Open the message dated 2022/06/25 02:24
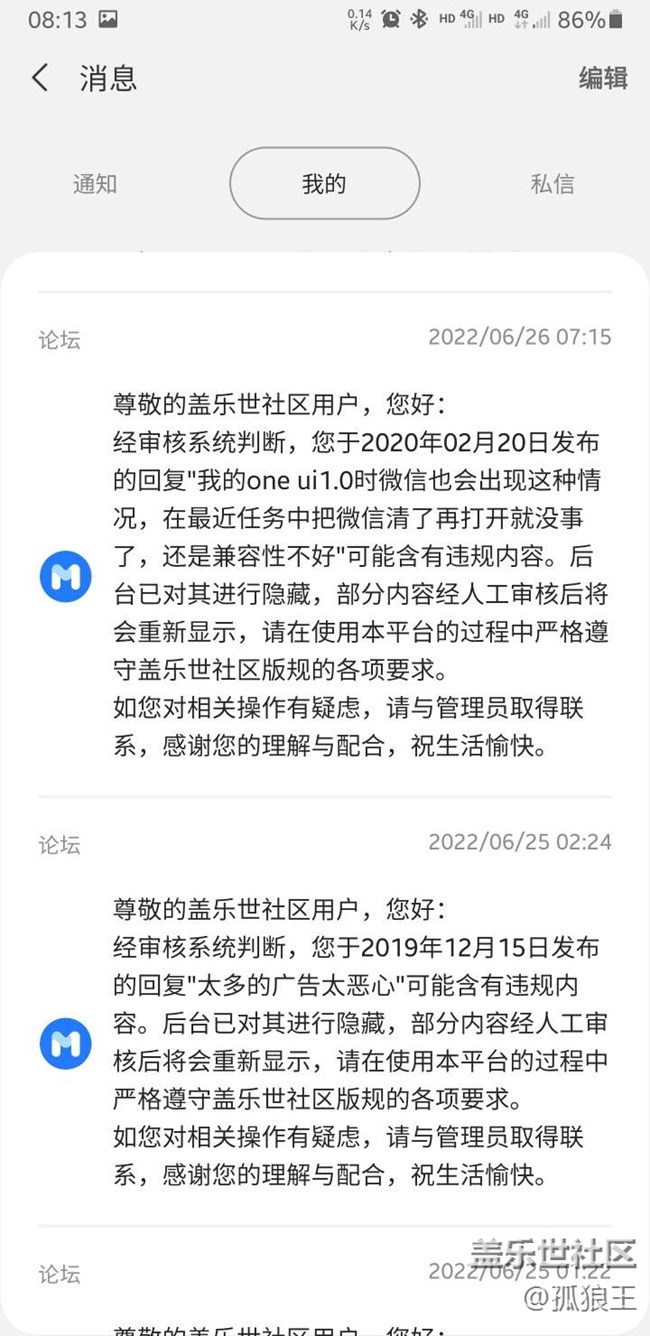 [325, 1012]
